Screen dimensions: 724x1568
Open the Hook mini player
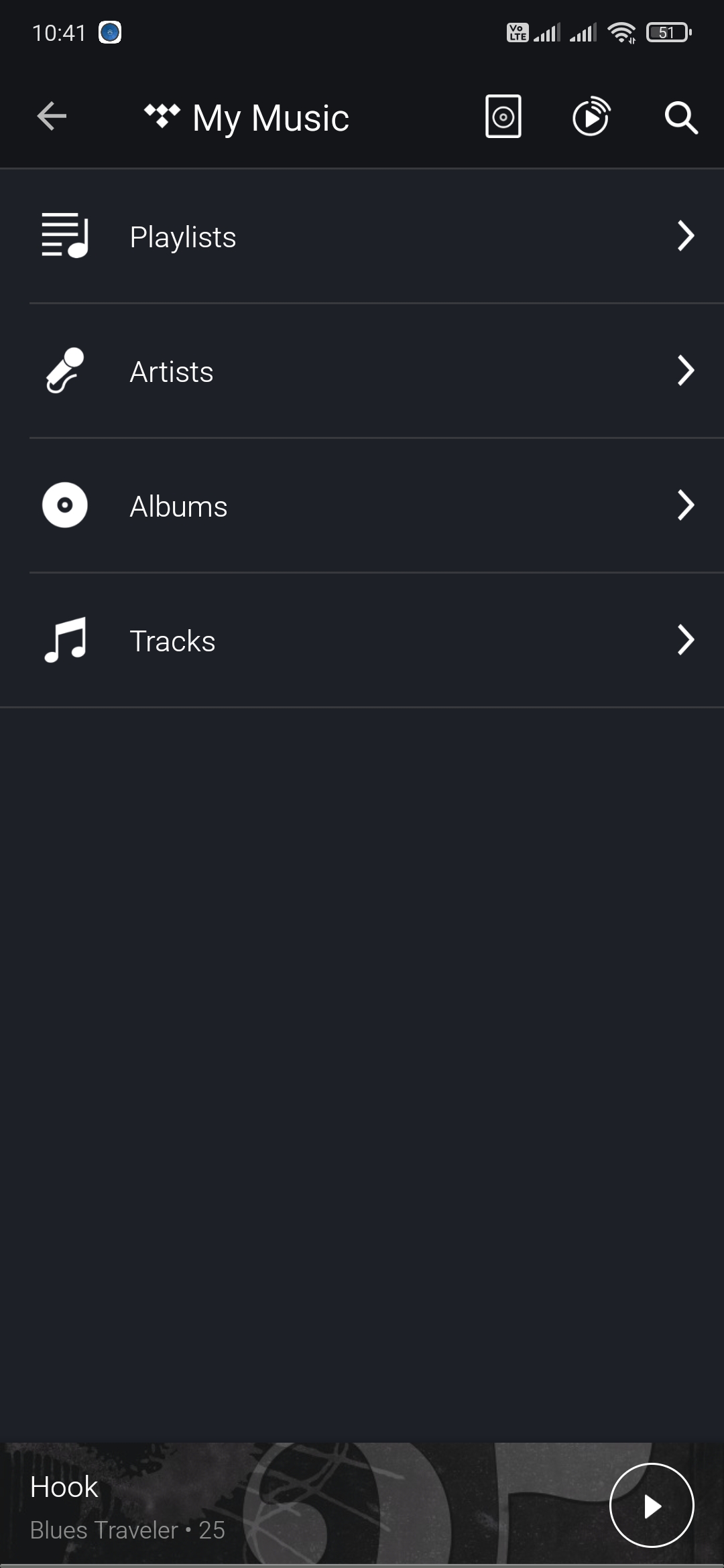point(268,1505)
